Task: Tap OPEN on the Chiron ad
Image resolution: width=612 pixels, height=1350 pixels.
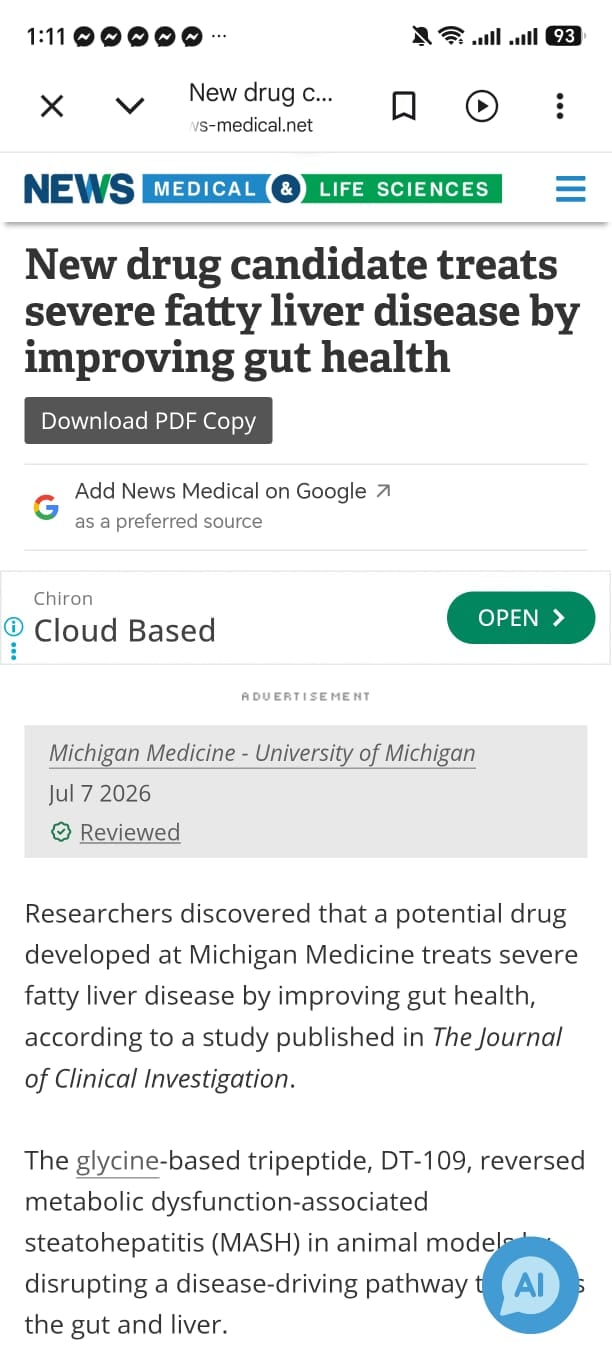Action: tap(521, 618)
